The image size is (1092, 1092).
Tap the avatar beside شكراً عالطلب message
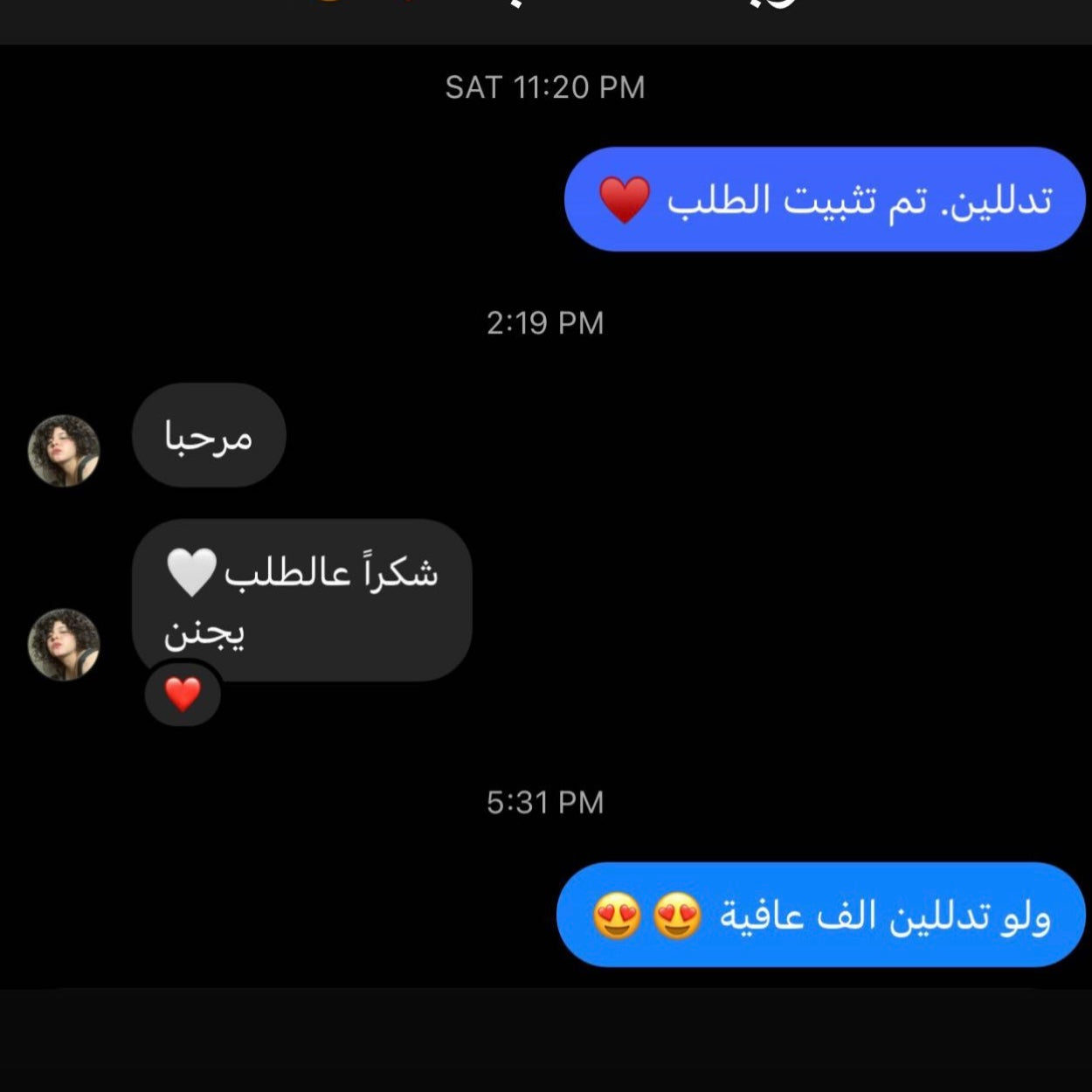[x=64, y=645]
